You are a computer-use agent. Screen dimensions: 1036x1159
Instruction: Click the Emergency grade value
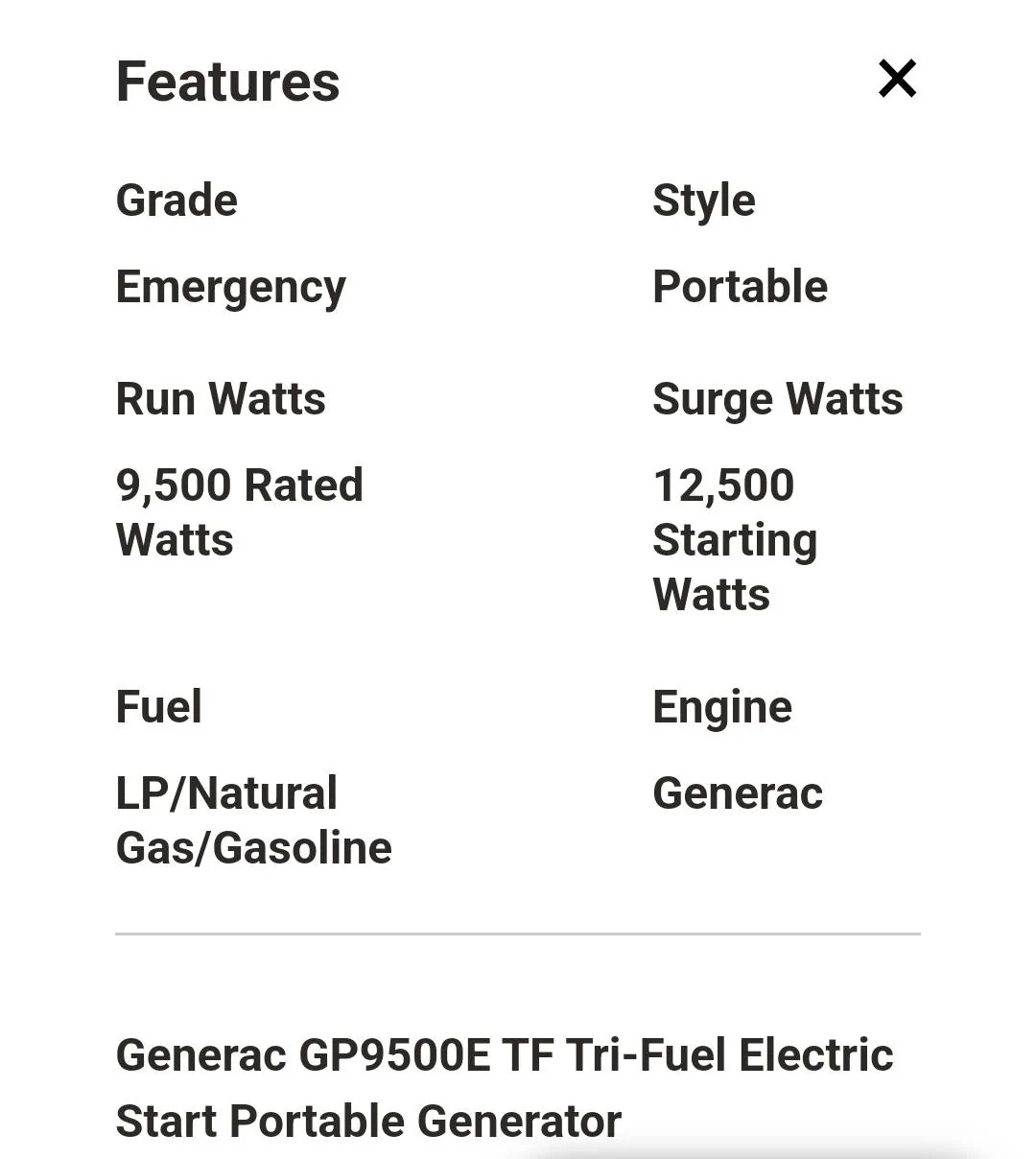tap(230, 286)
